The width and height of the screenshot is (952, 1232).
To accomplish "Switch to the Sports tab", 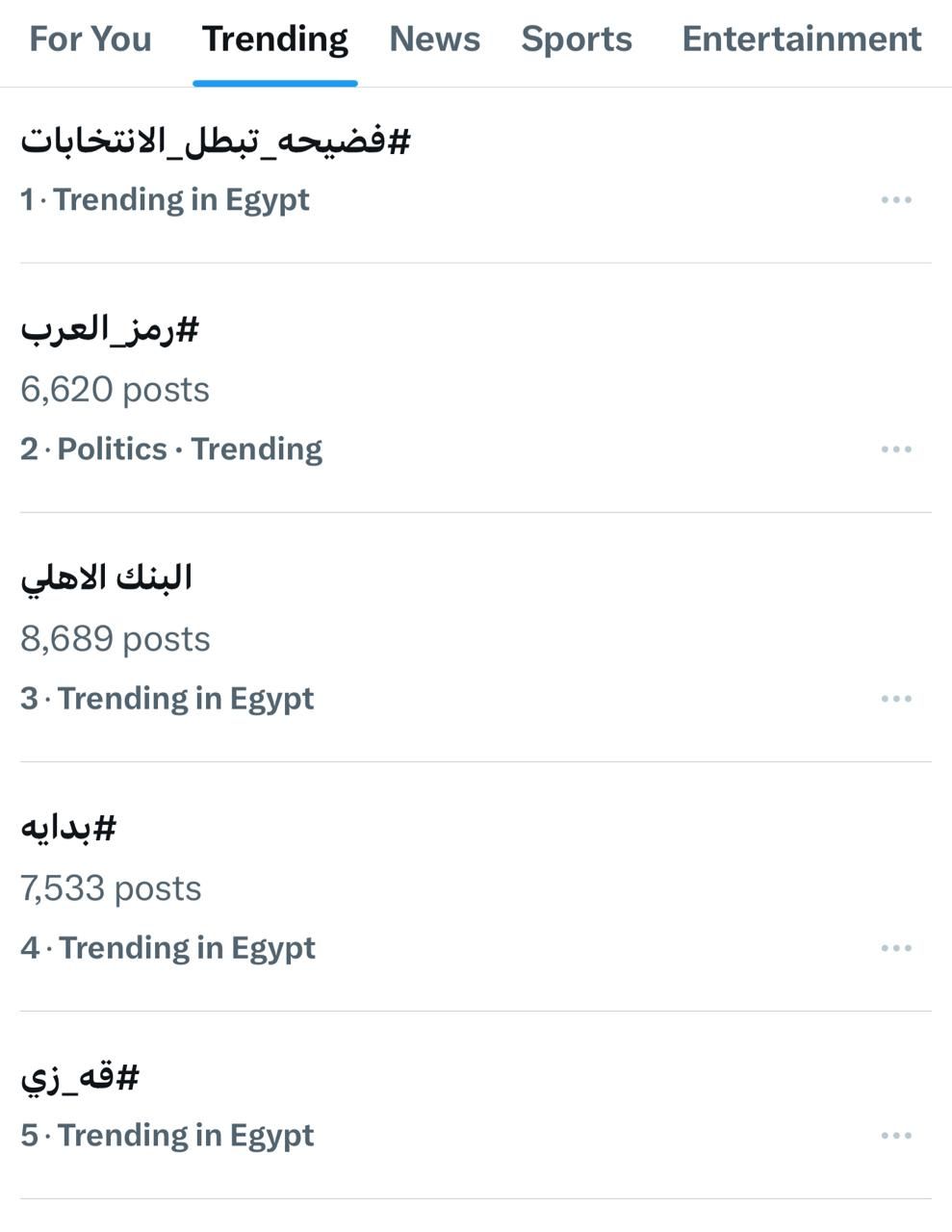I will [x=577, y=39].
